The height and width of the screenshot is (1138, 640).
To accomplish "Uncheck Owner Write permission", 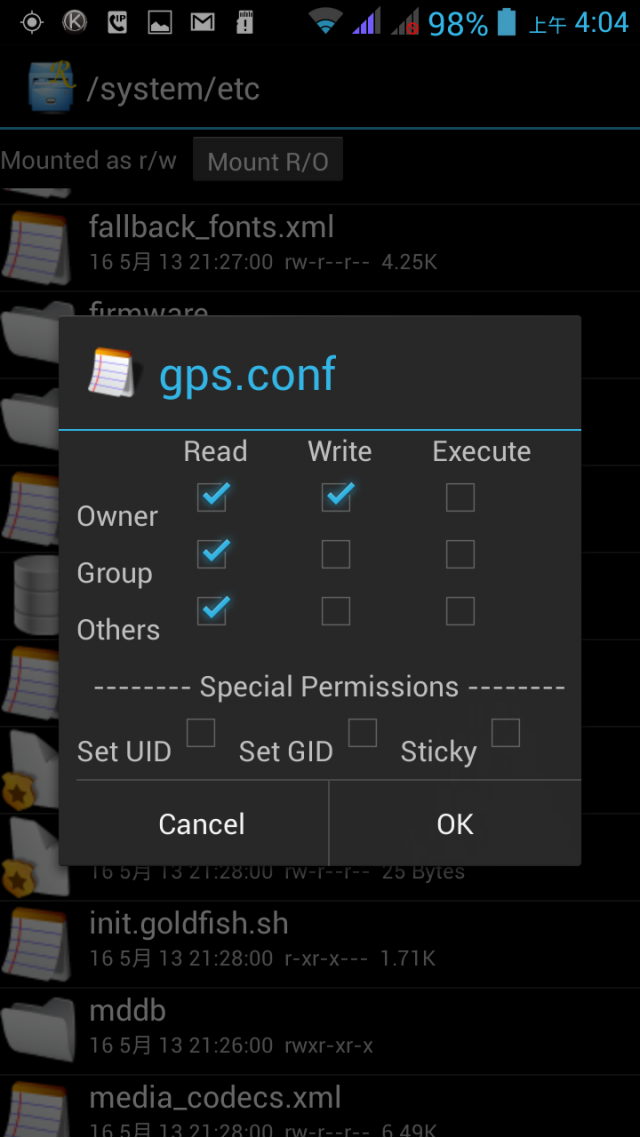I will coord(336,497).
